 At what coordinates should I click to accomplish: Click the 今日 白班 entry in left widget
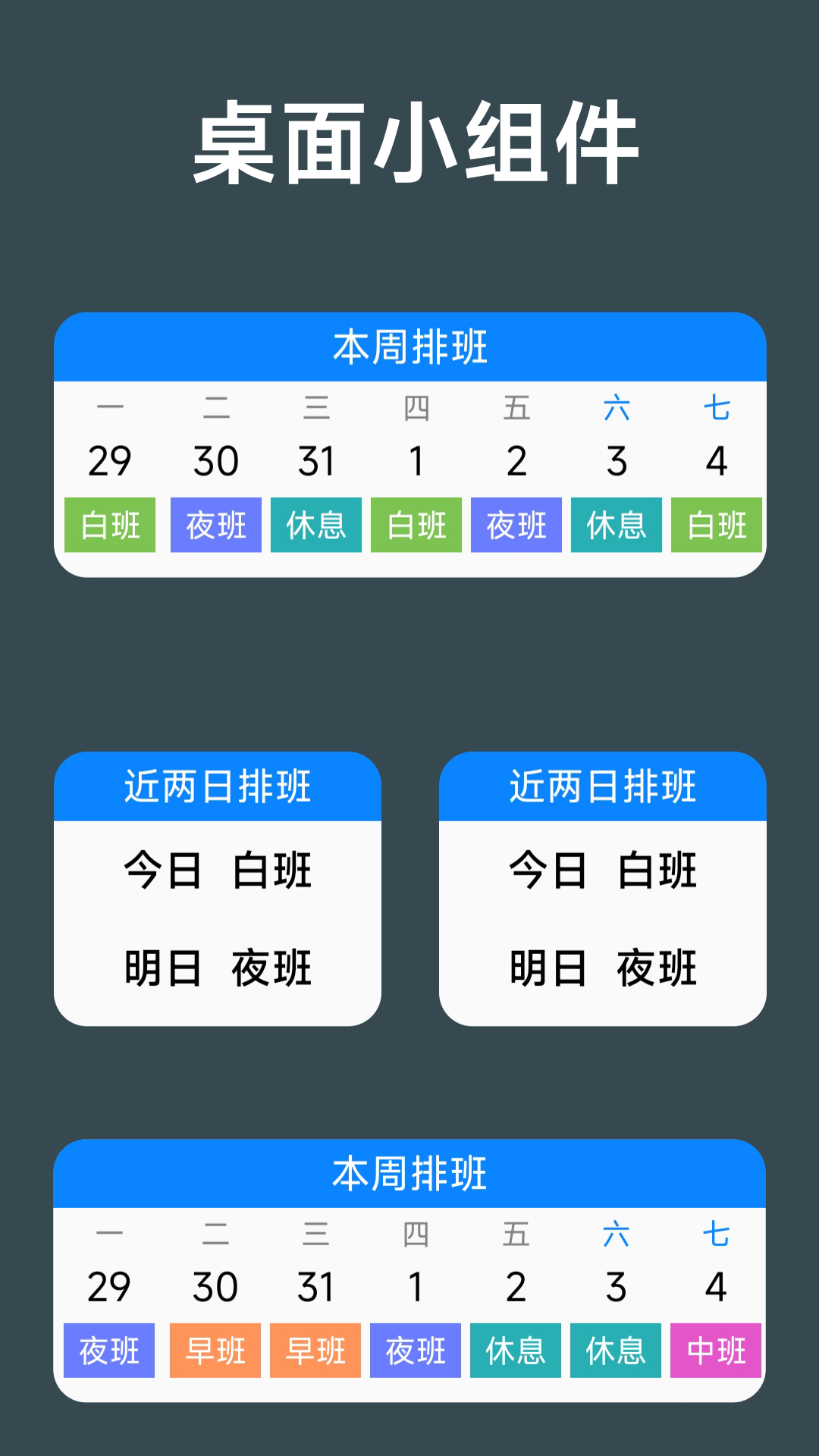218,872
